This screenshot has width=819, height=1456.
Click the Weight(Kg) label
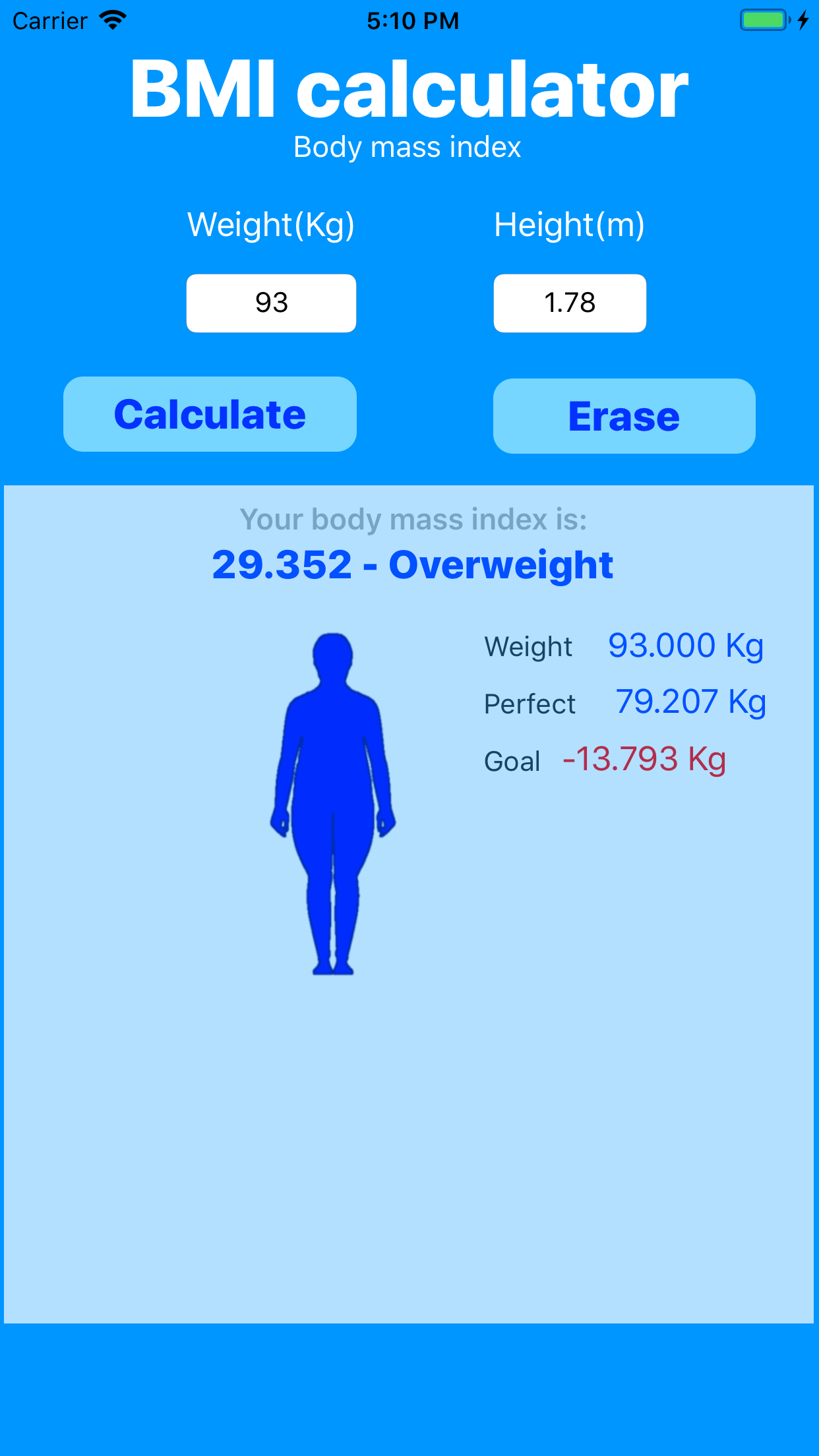(x=271, y=224)
